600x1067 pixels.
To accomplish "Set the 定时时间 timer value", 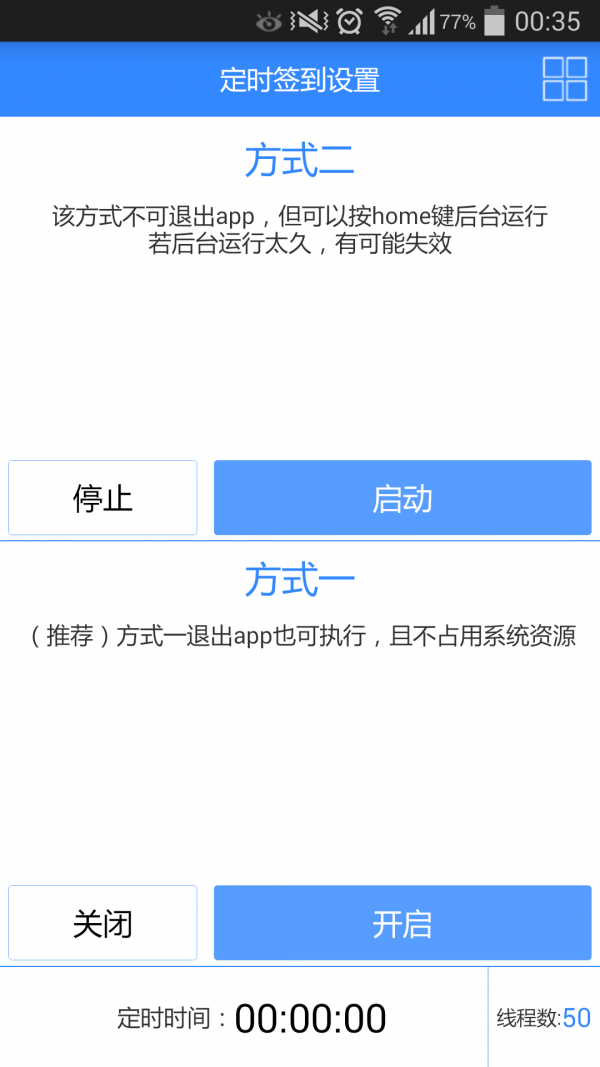I will [x=310, y=1018].
